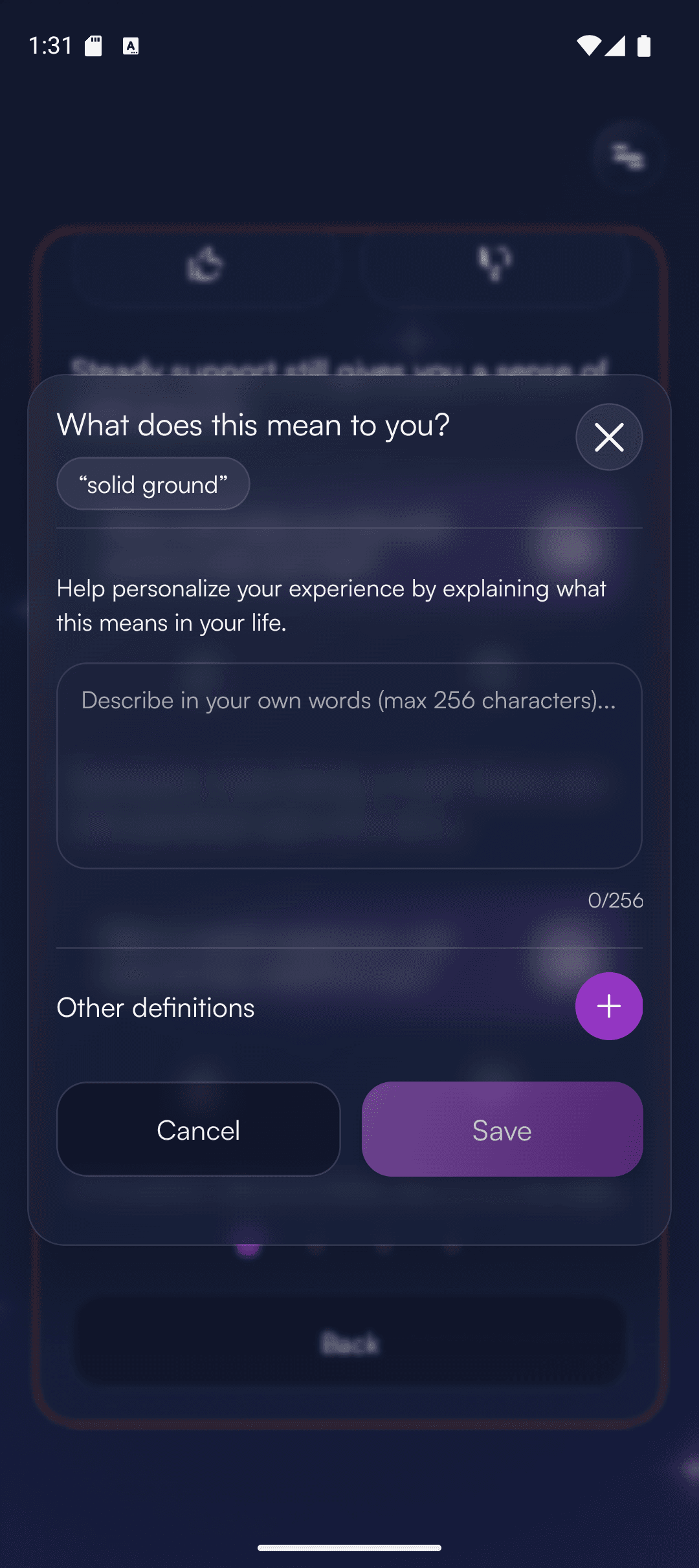Tap the battery icon in status bar

[643, 45]
